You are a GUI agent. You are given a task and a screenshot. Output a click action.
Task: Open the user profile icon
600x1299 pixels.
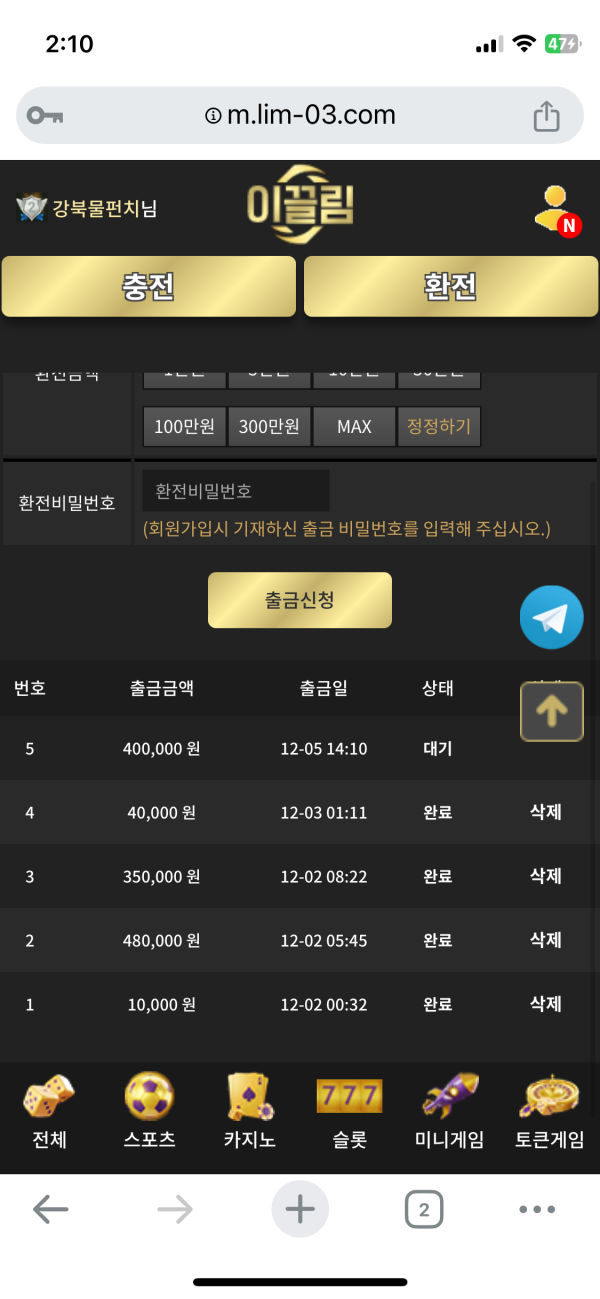[554, 210]
